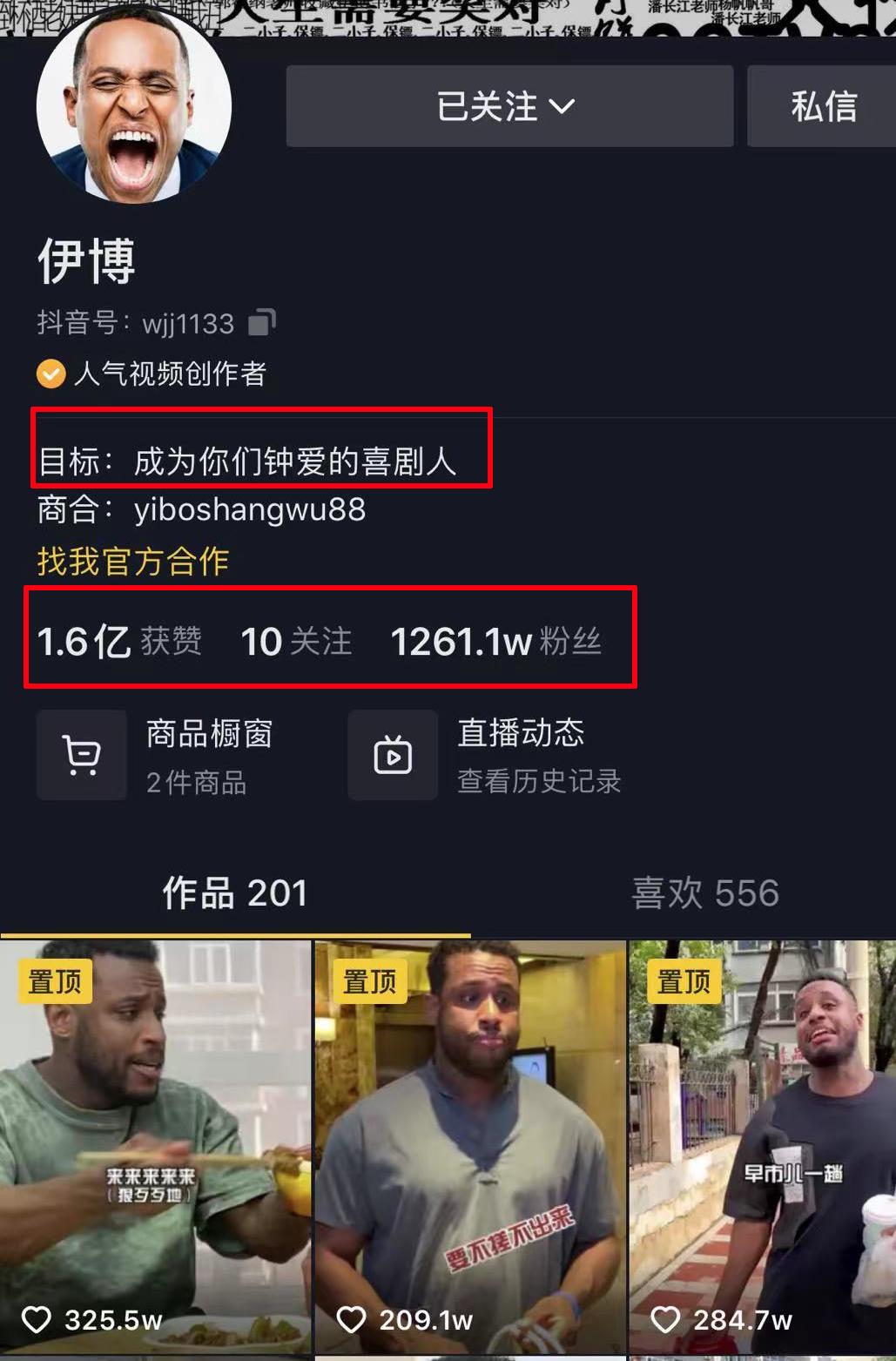Switch to the 喜欢 556 tab

[x=704, y=893]
